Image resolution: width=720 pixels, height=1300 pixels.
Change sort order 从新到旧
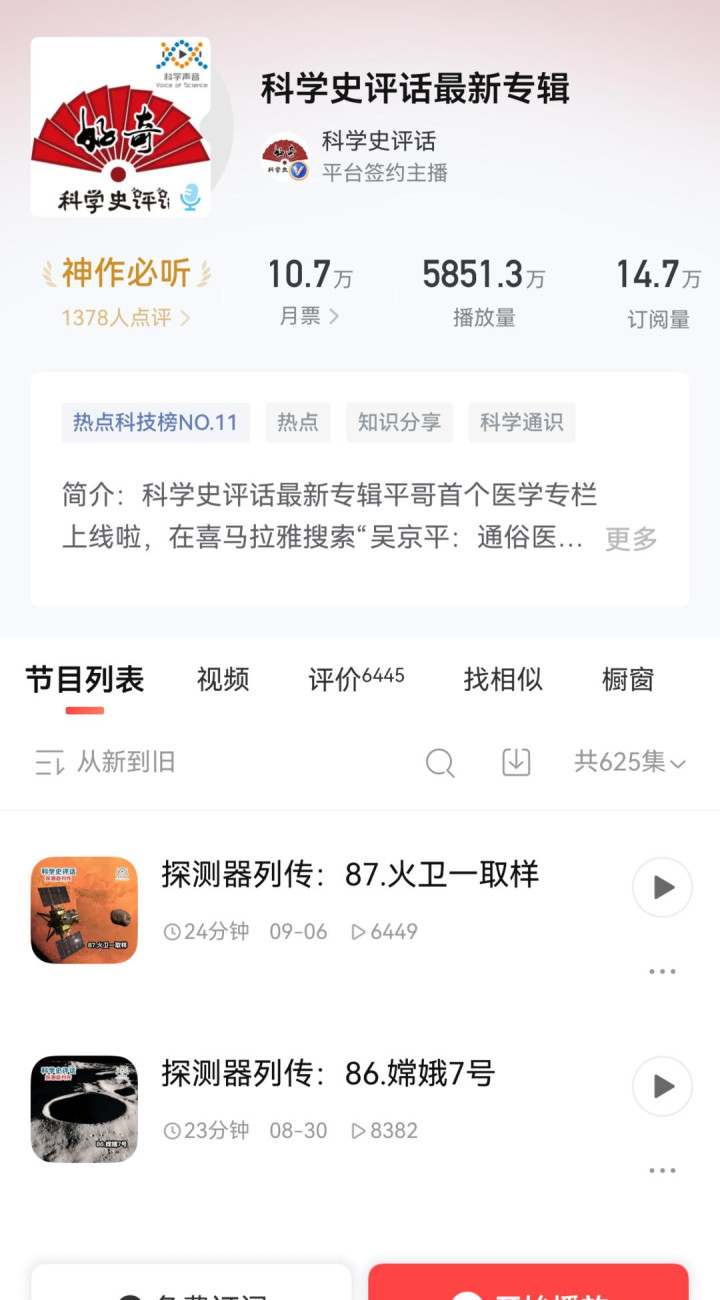tap(104, 762)
